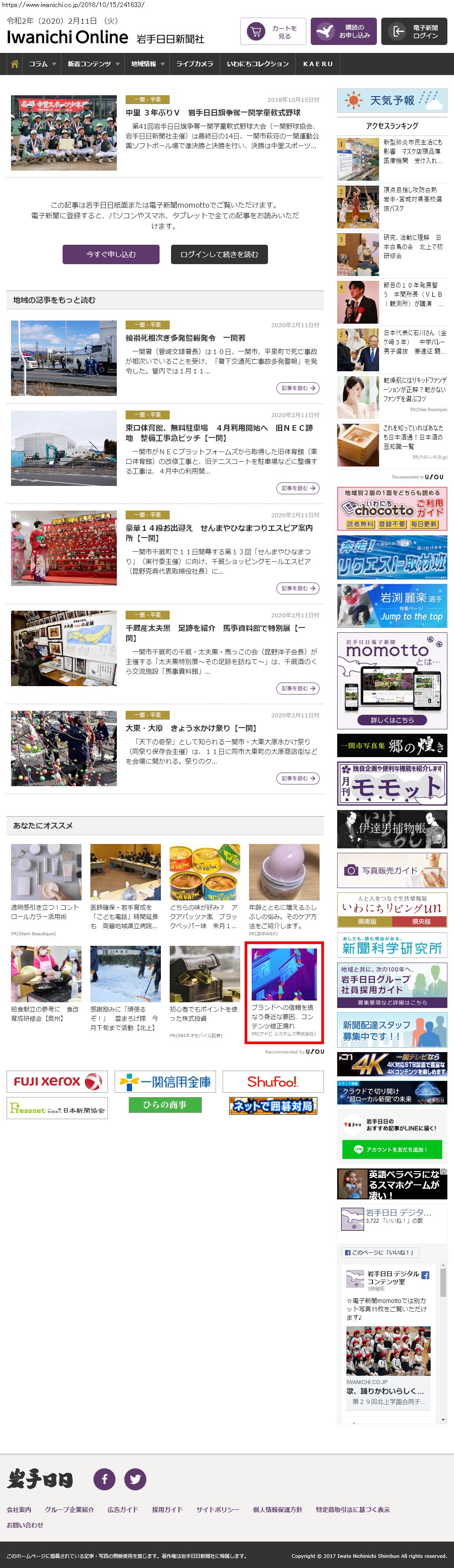Open the Facebook icon in the footer

point(104,1478)
